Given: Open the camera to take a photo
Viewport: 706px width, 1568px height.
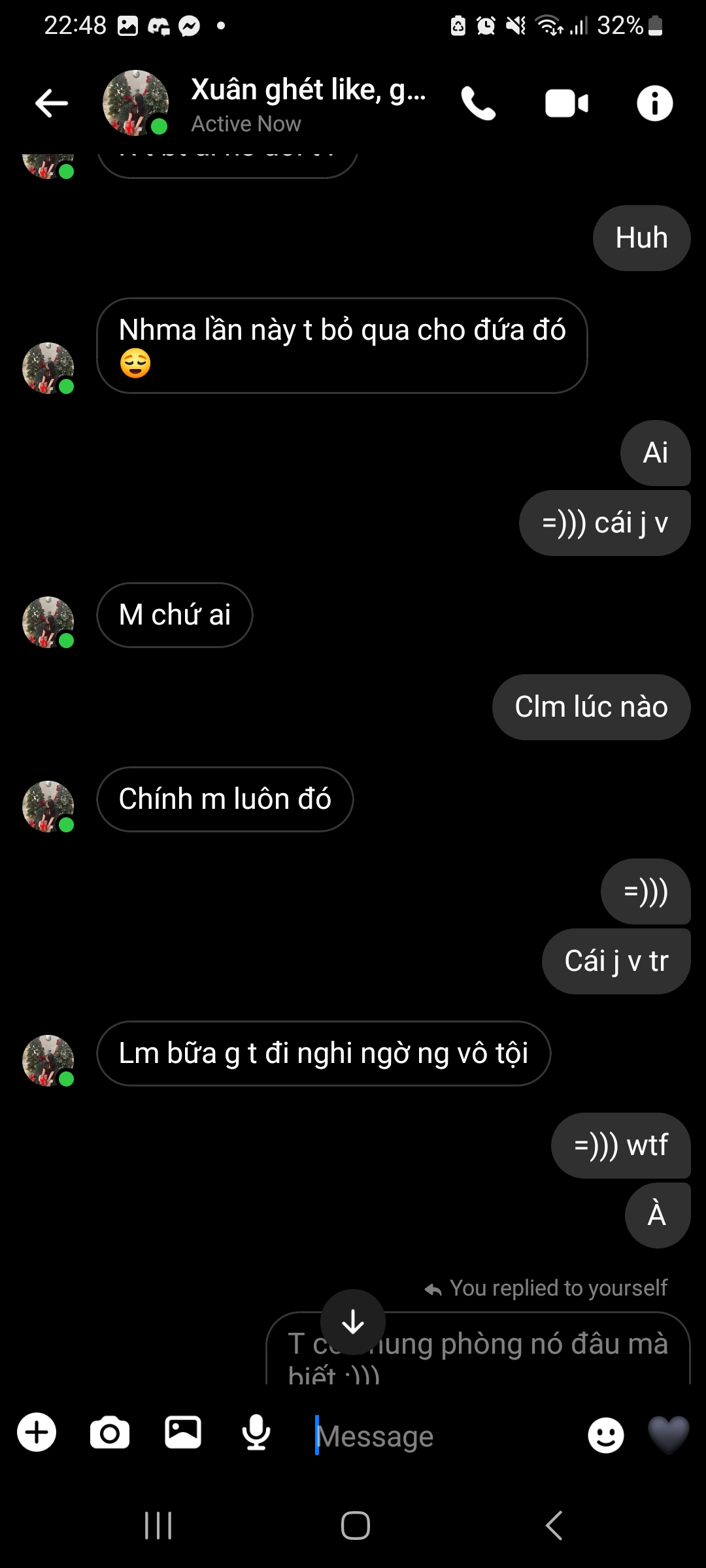Looking at the screenshot, I should pyautogui.click(x=110, y=1433).
